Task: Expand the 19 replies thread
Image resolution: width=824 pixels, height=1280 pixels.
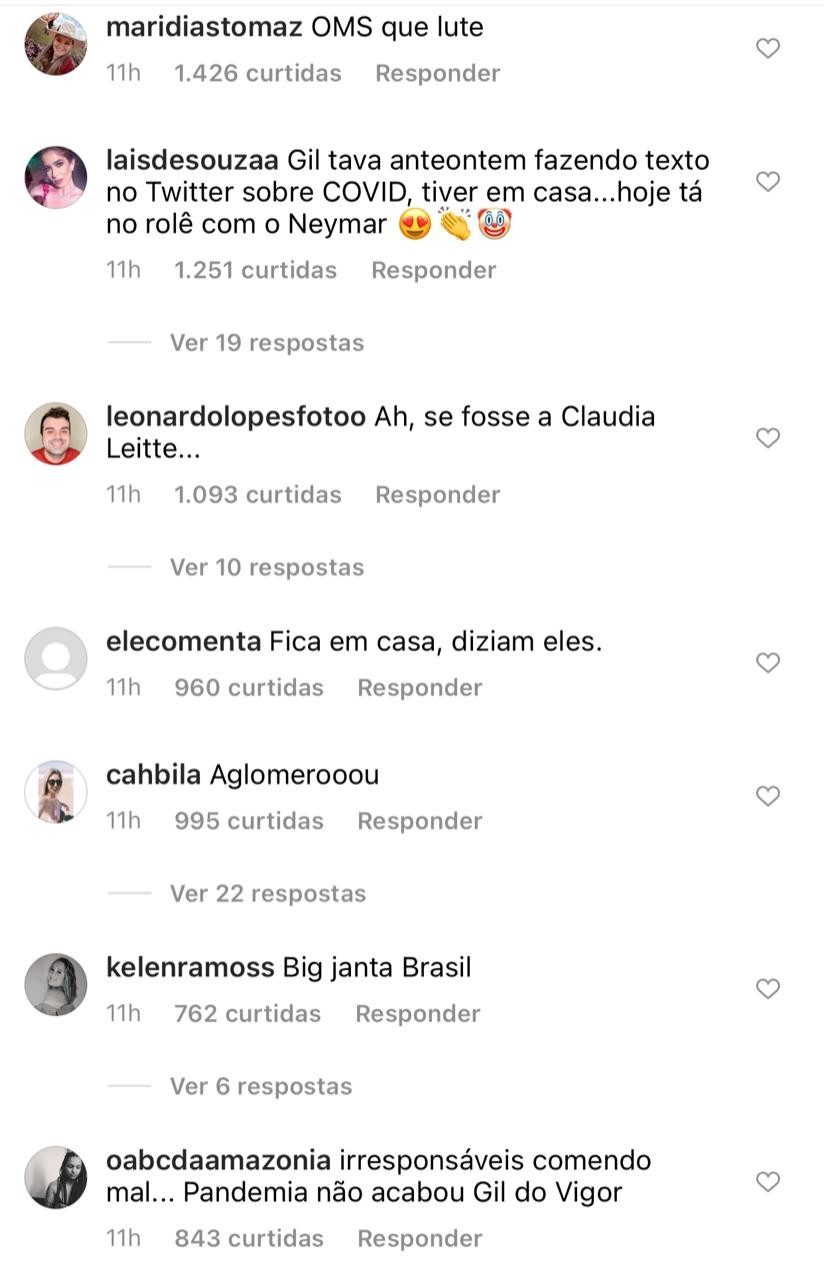Action: coord(266,343)
